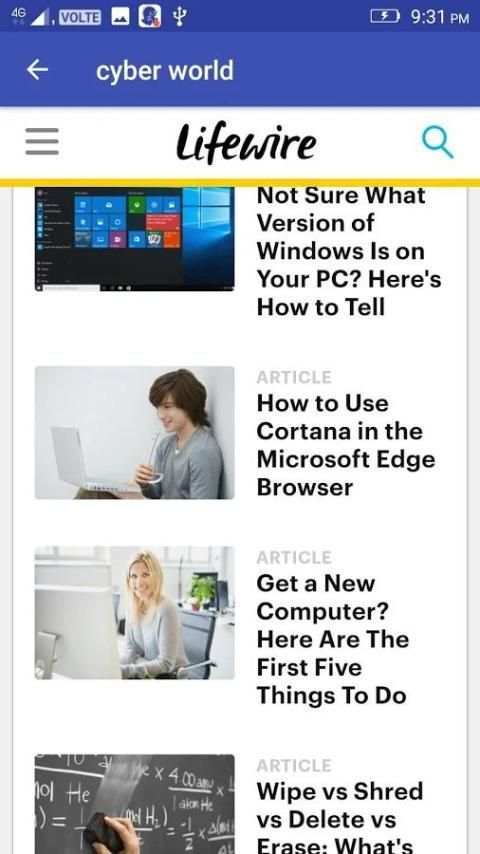The image size is (480, 854).
Task: Read the Cortana in Microsoft Edge article
Action: point(346,445)
